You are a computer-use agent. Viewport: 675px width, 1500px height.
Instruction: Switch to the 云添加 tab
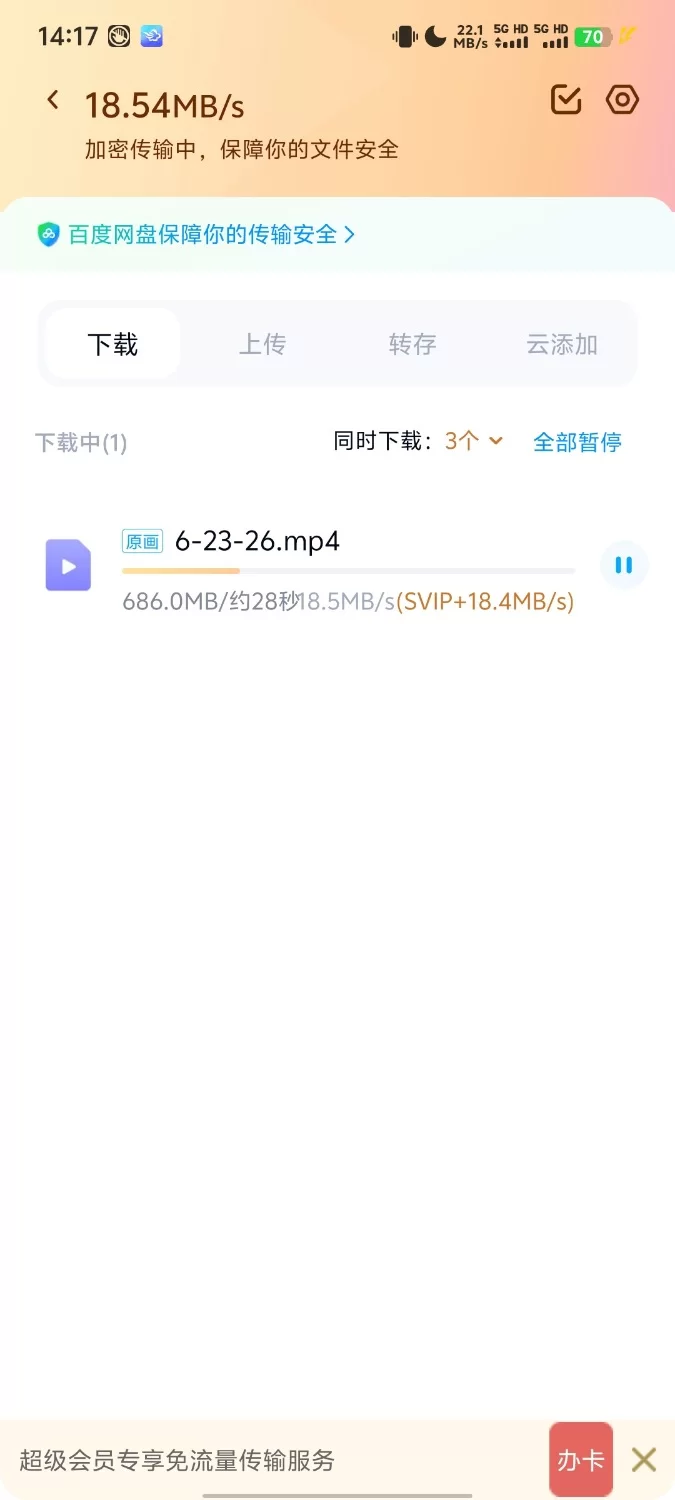(x=562, y=344)
